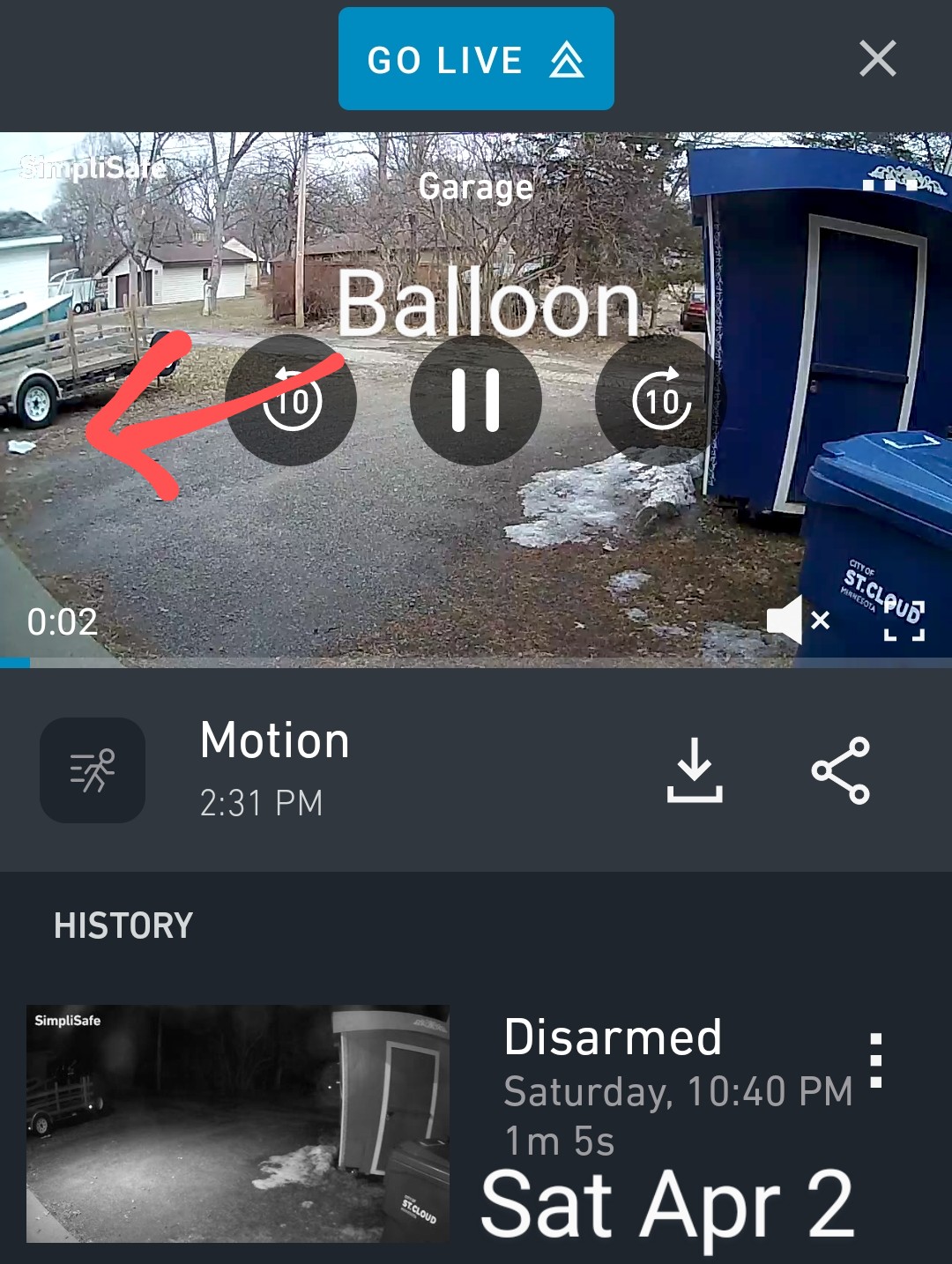Unmute the video sound

[797, 621]
